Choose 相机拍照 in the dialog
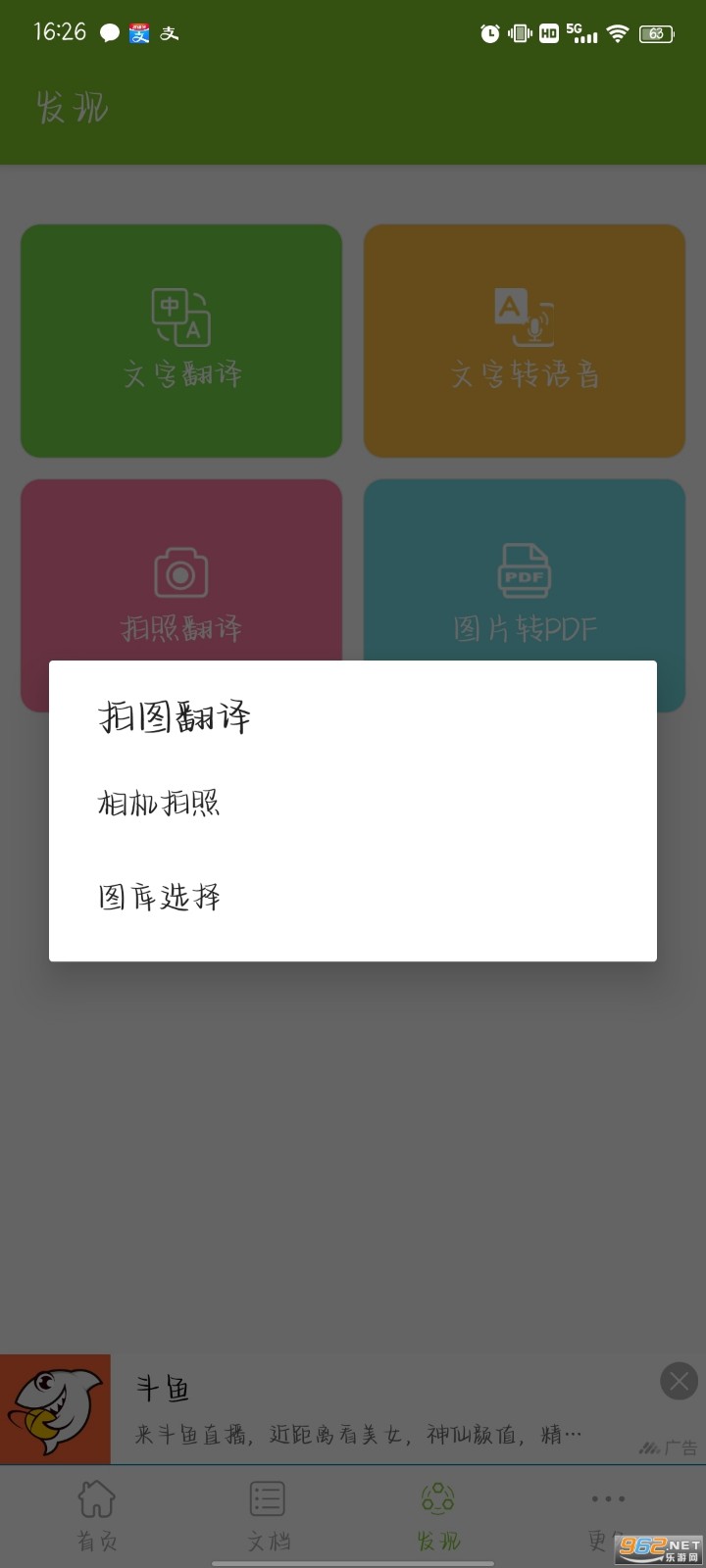The height and width of the screenshot is (1568, 706). (159, 804)
